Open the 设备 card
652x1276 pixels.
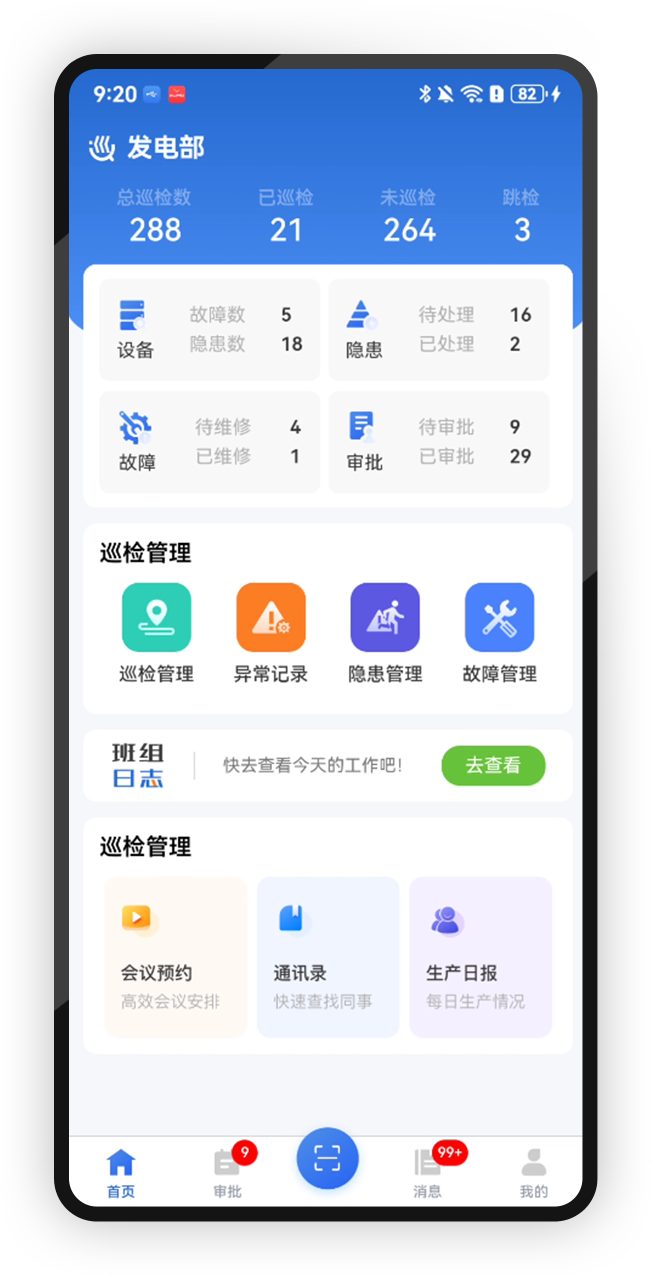click(x=209, y=330)
